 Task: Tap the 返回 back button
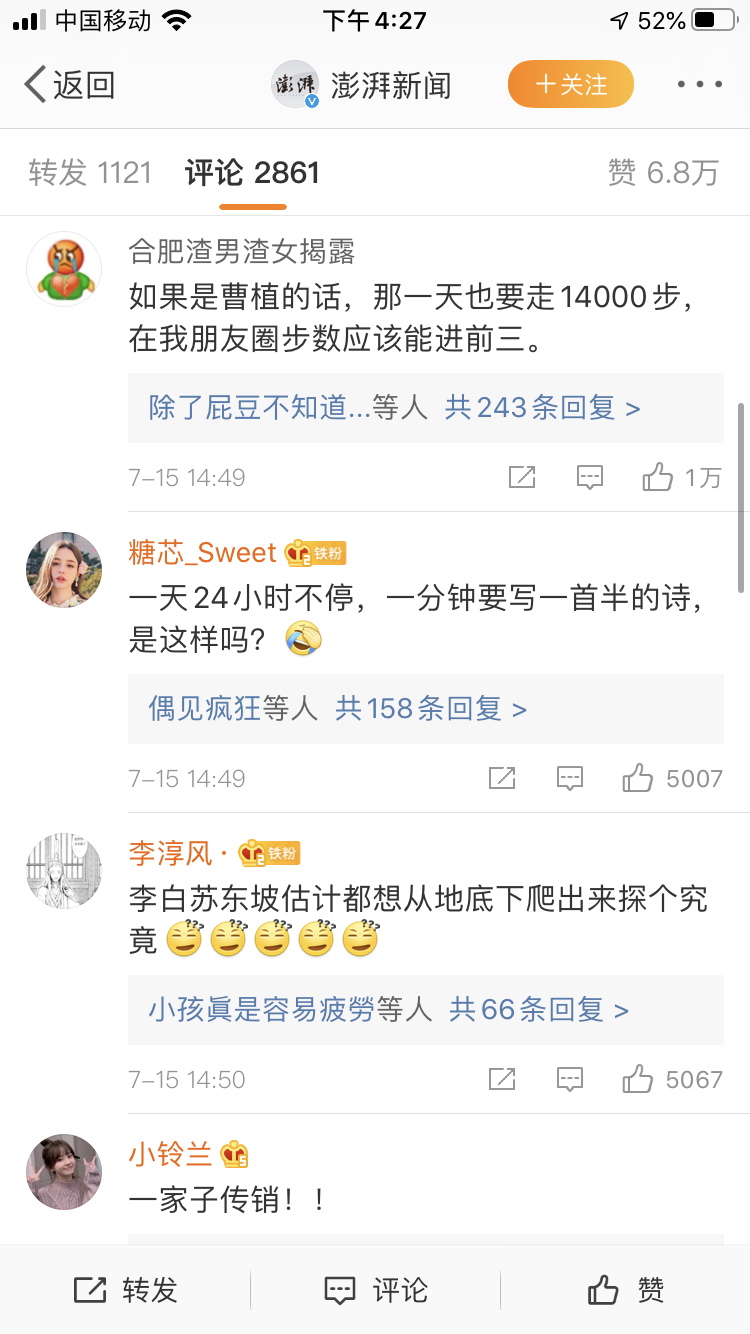pyautogui.click(x=68, y=85)
